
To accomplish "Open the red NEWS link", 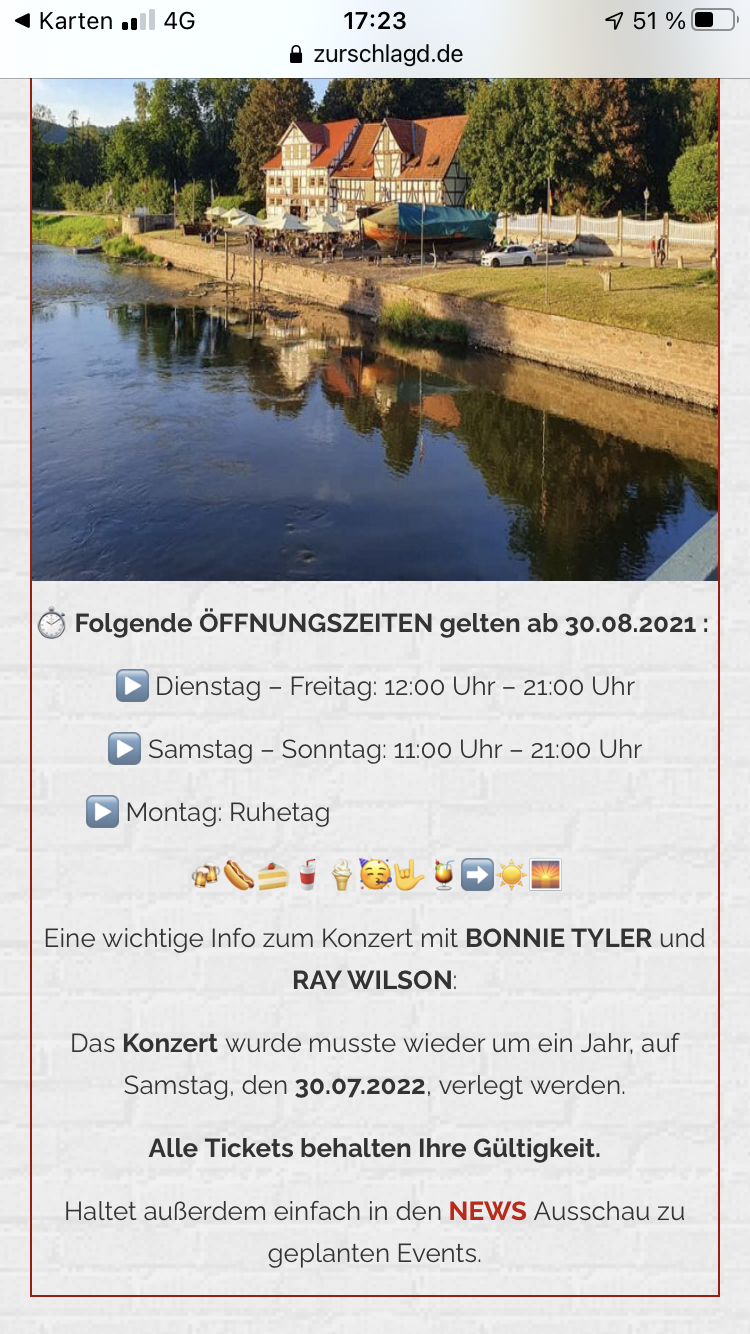I will click(487, 1211).
